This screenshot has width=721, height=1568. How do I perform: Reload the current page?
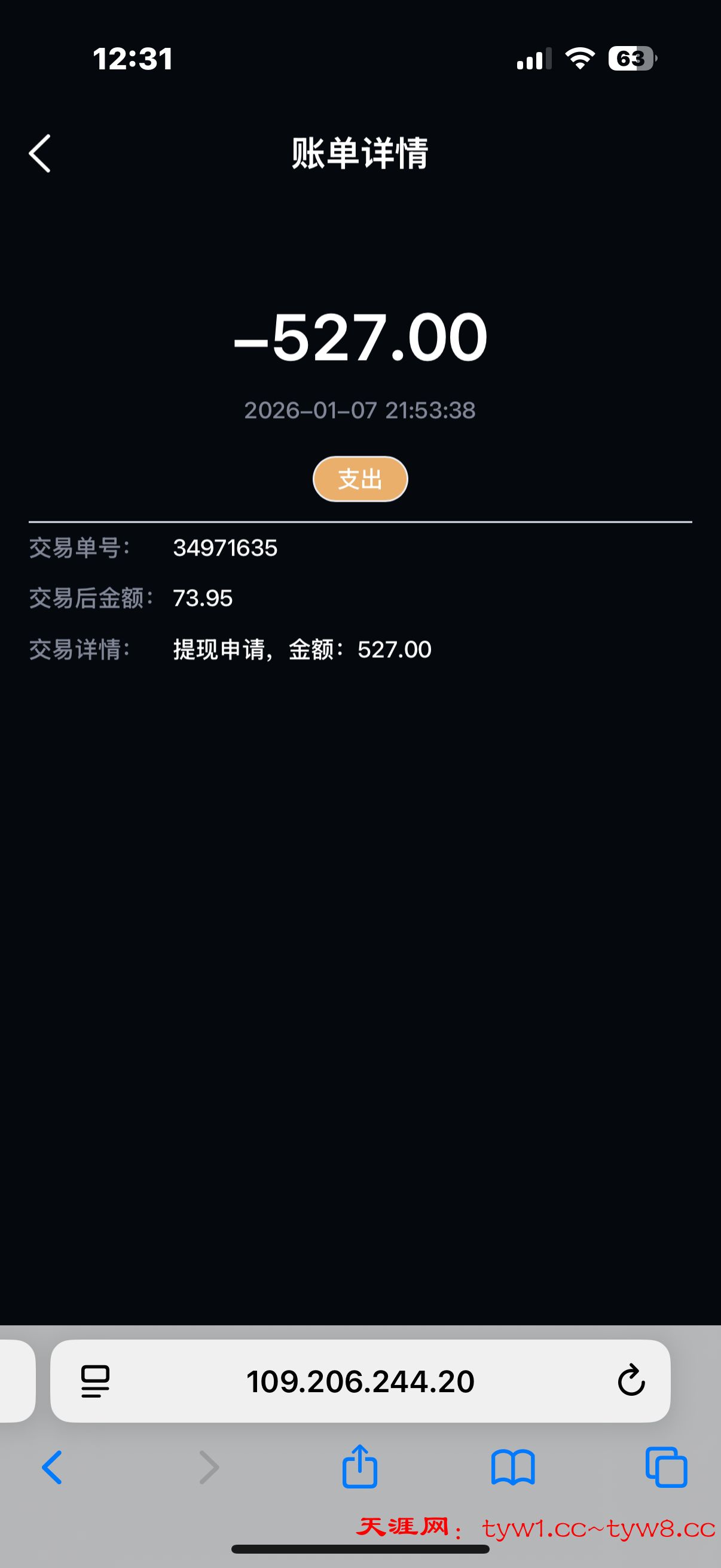(x=630, y=1382)
